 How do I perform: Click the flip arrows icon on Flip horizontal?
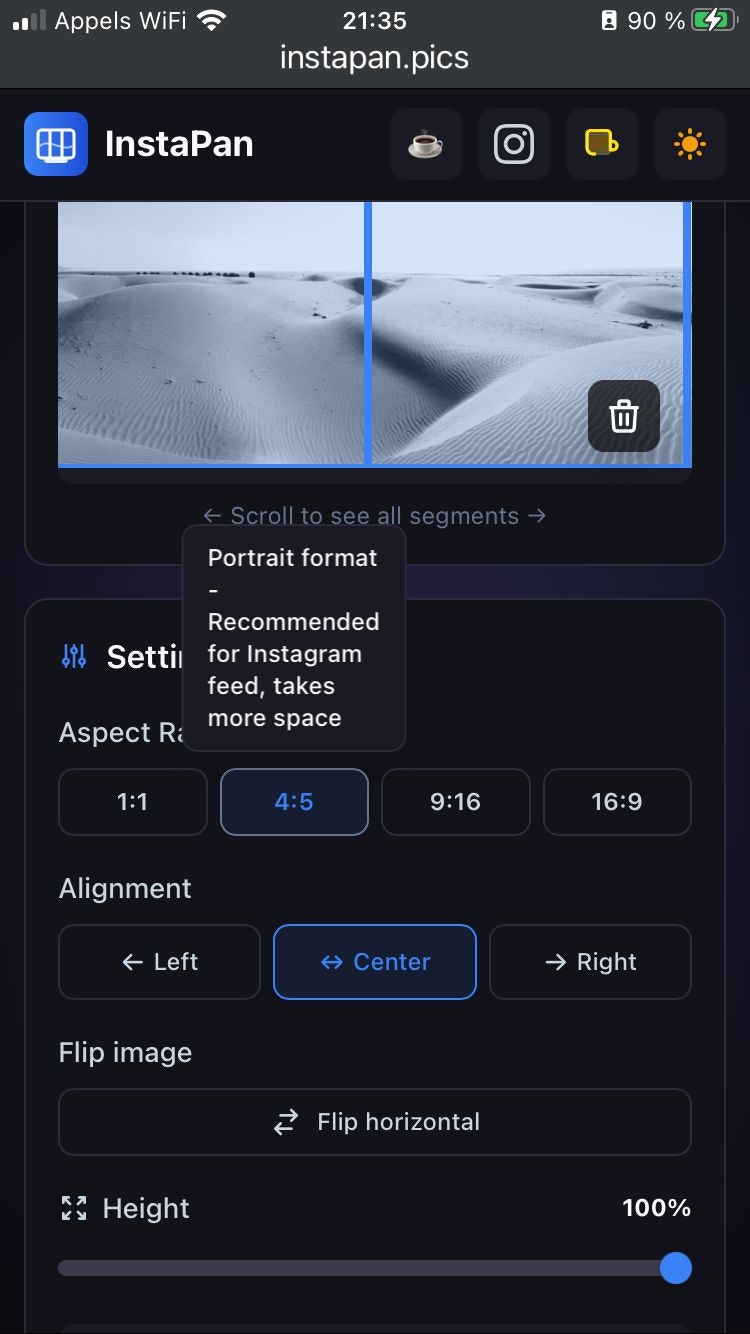click(285, 1121)
